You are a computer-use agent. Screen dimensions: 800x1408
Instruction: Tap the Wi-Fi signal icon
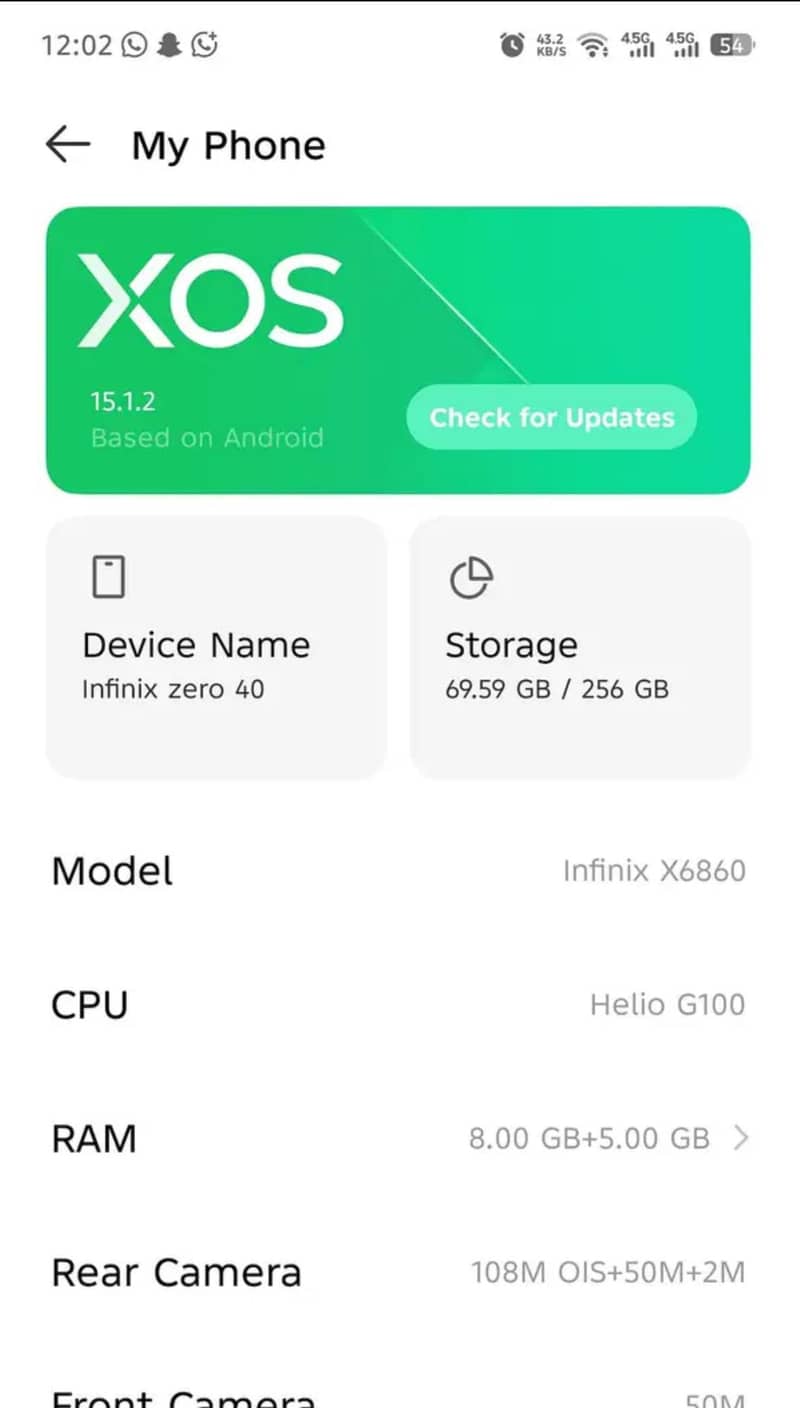point(594,45)
